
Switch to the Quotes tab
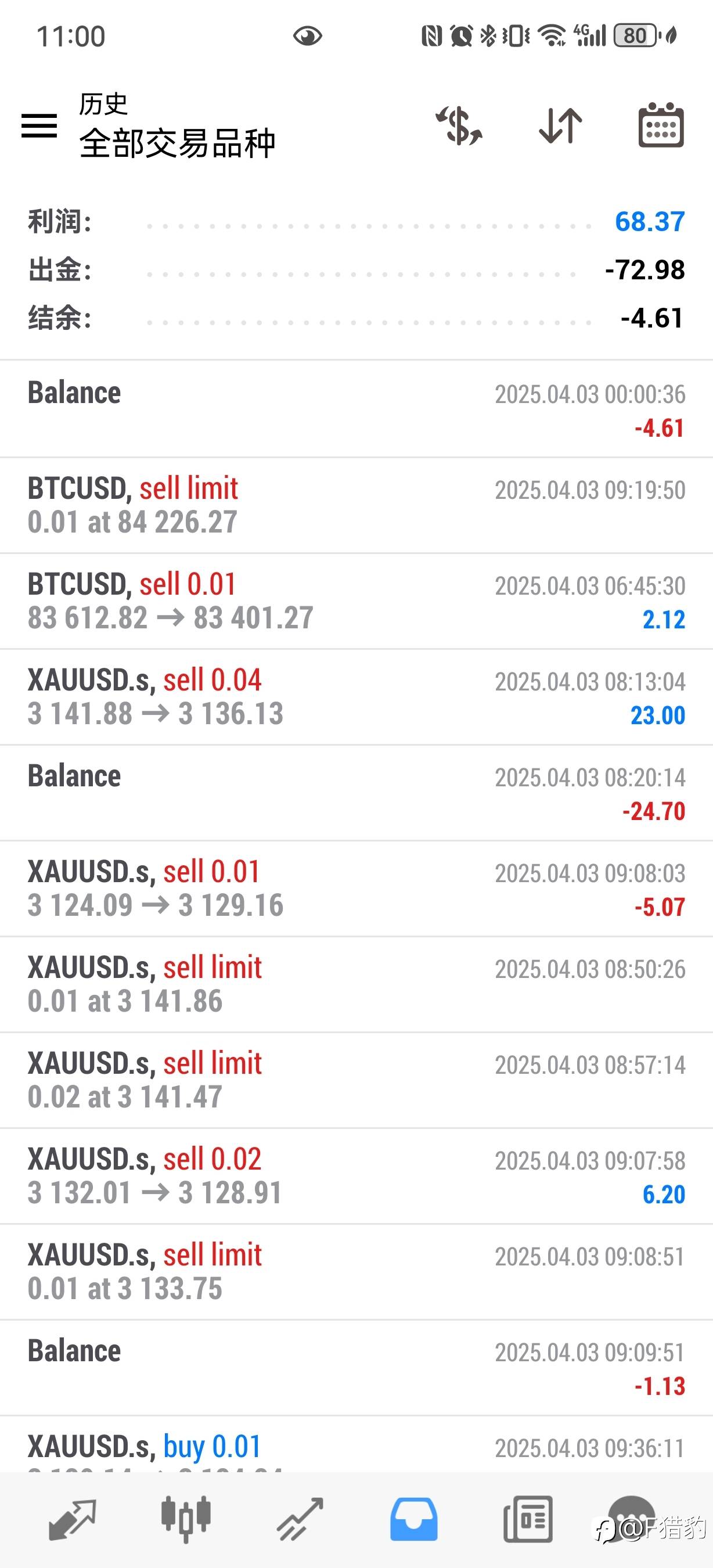coord(73,1519)
